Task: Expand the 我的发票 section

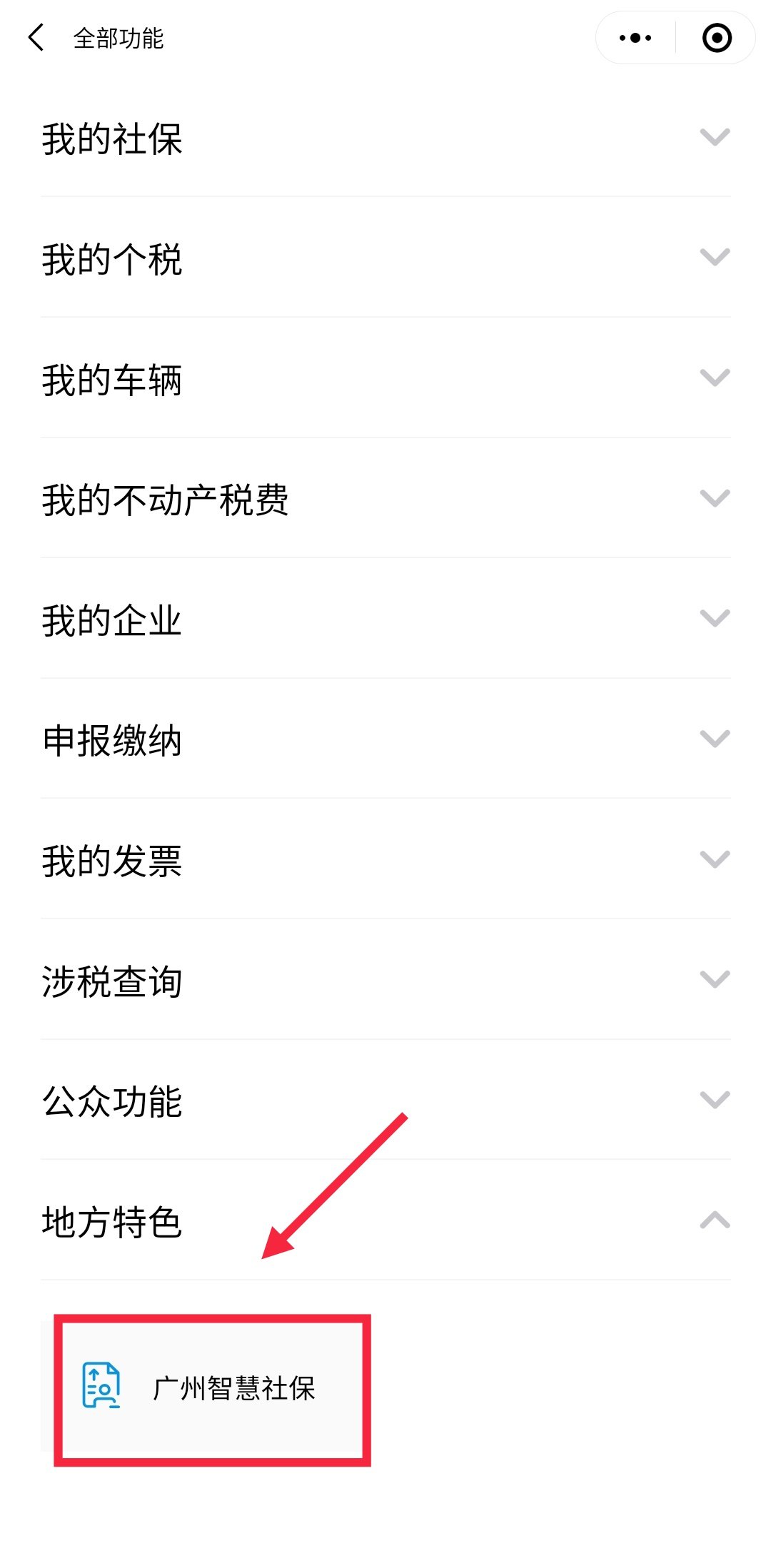Action: (x=714, y=859)
